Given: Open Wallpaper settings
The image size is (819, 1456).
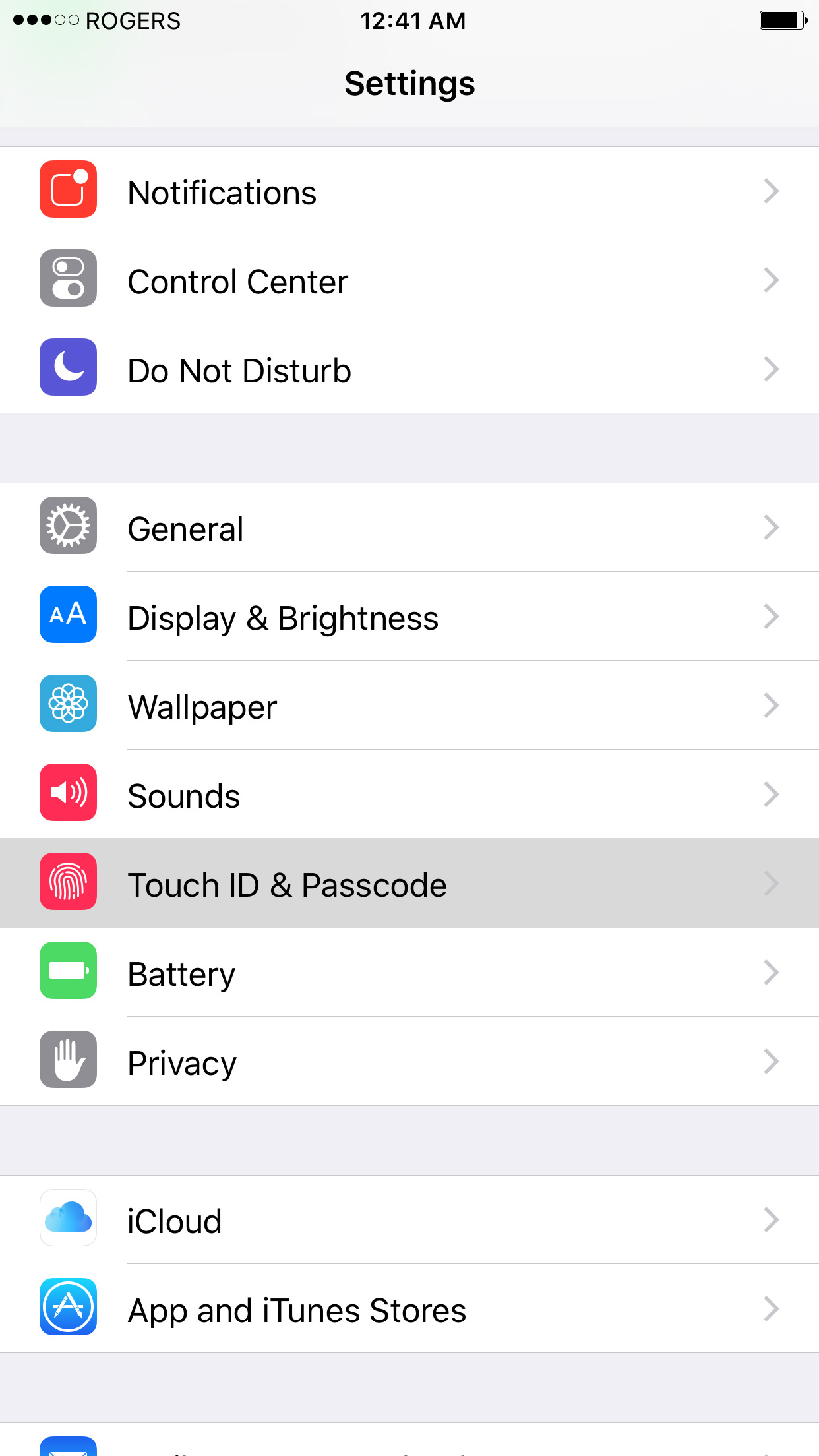Looking at the screenshot, I should (409, 706).
